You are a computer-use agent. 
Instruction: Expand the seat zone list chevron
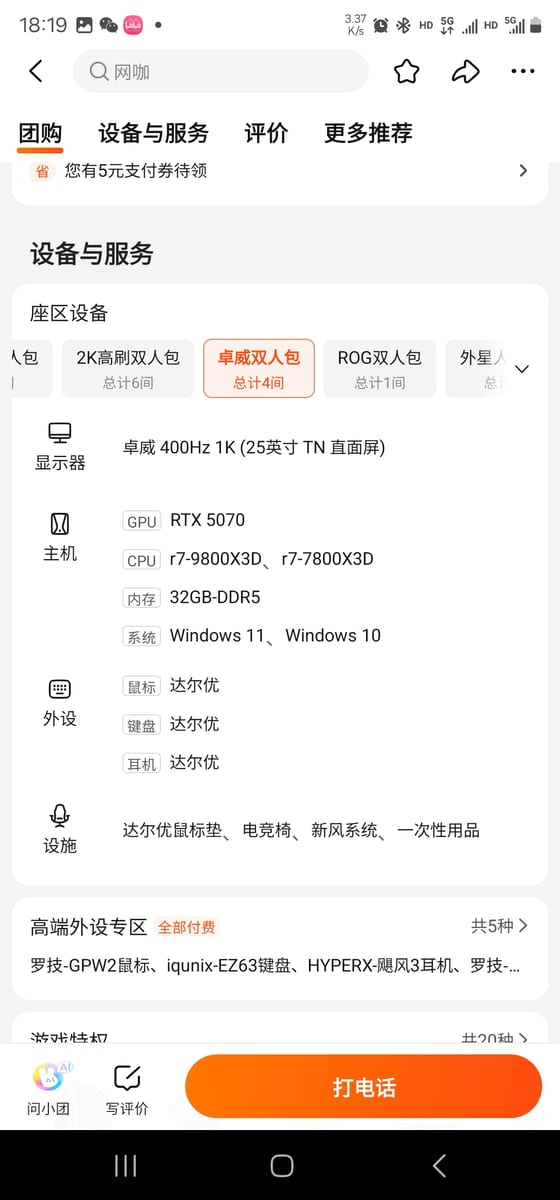(x=522, y=368)
